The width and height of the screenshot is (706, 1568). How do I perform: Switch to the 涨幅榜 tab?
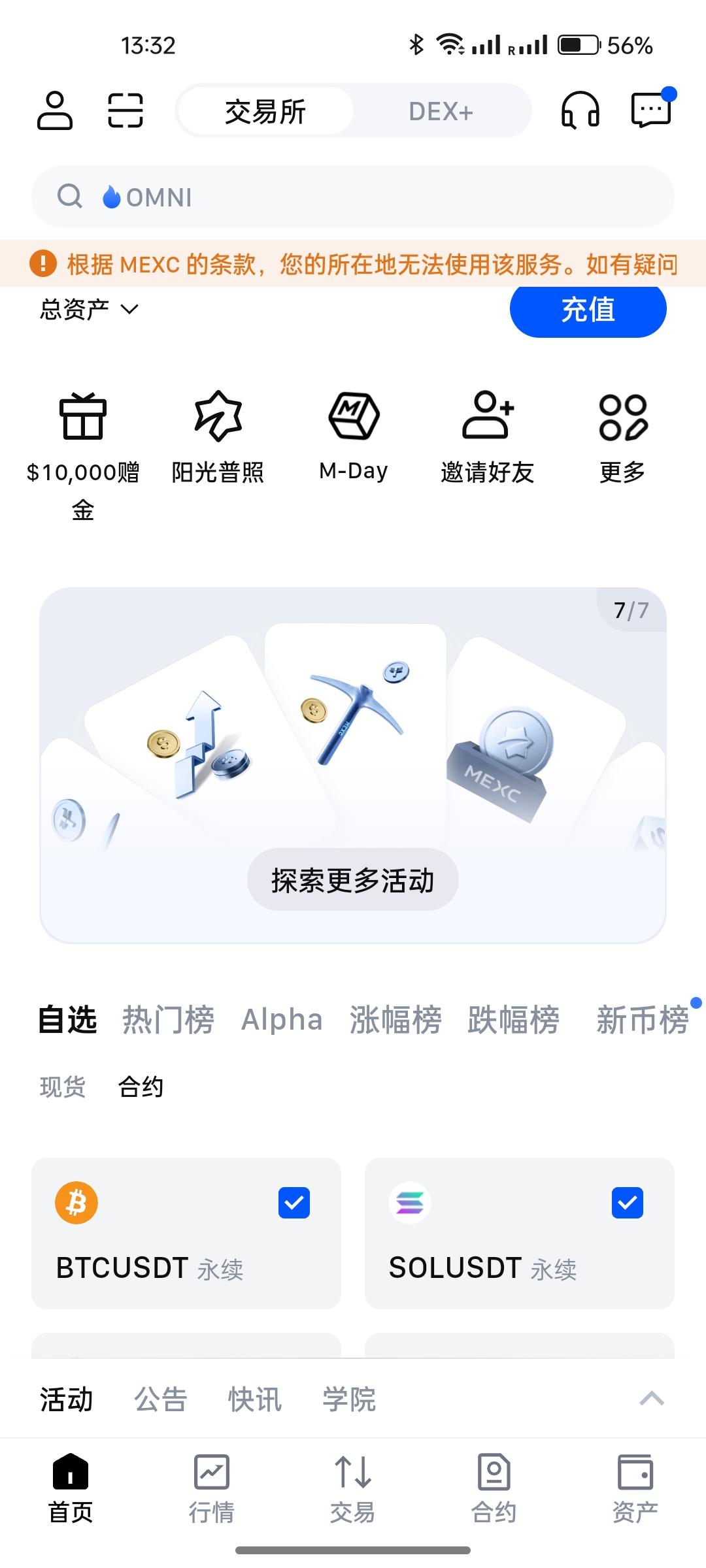395,1020
